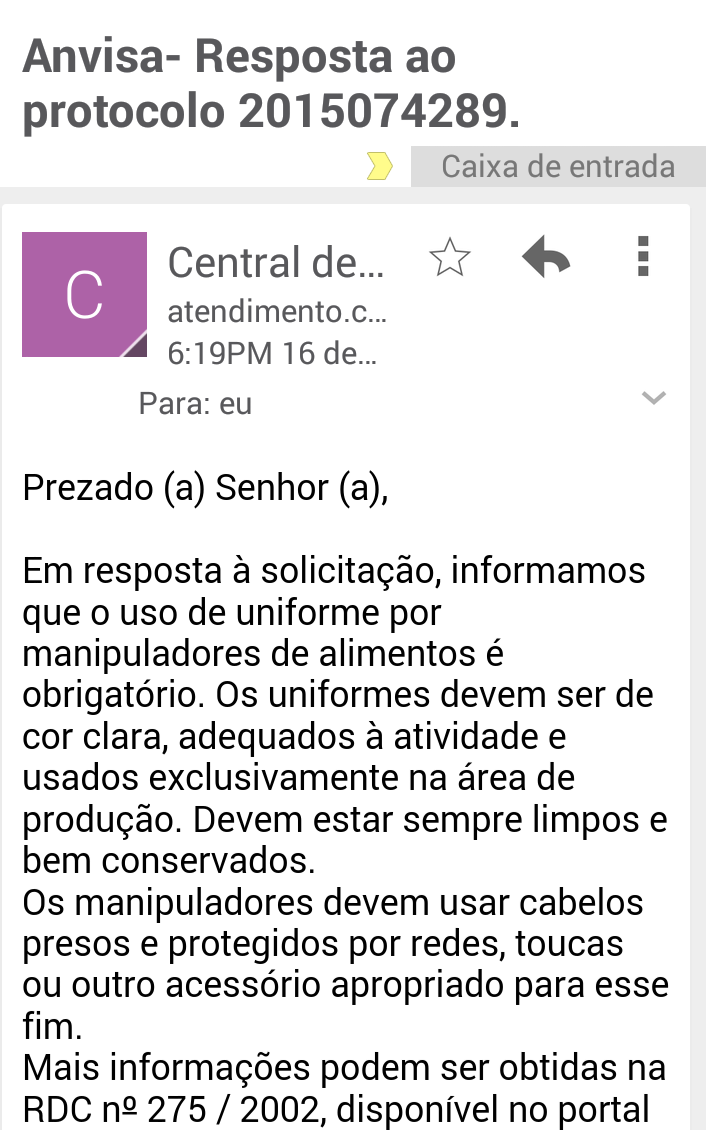Image resolution: width=706 pixels, height=1130 pixels.
Task: Star this email from Central de Atendimento
Action: (449, 258)
